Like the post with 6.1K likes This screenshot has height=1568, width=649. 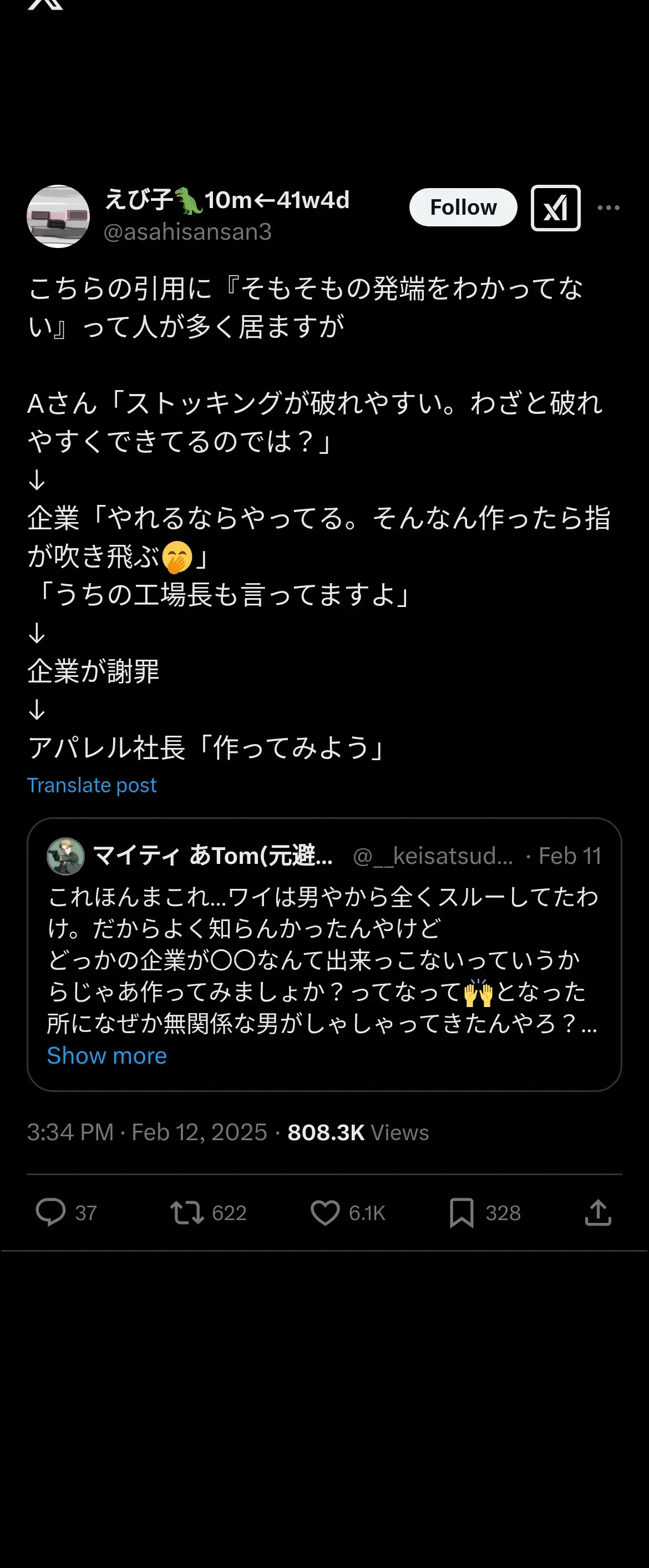[x=325, y=1212]
